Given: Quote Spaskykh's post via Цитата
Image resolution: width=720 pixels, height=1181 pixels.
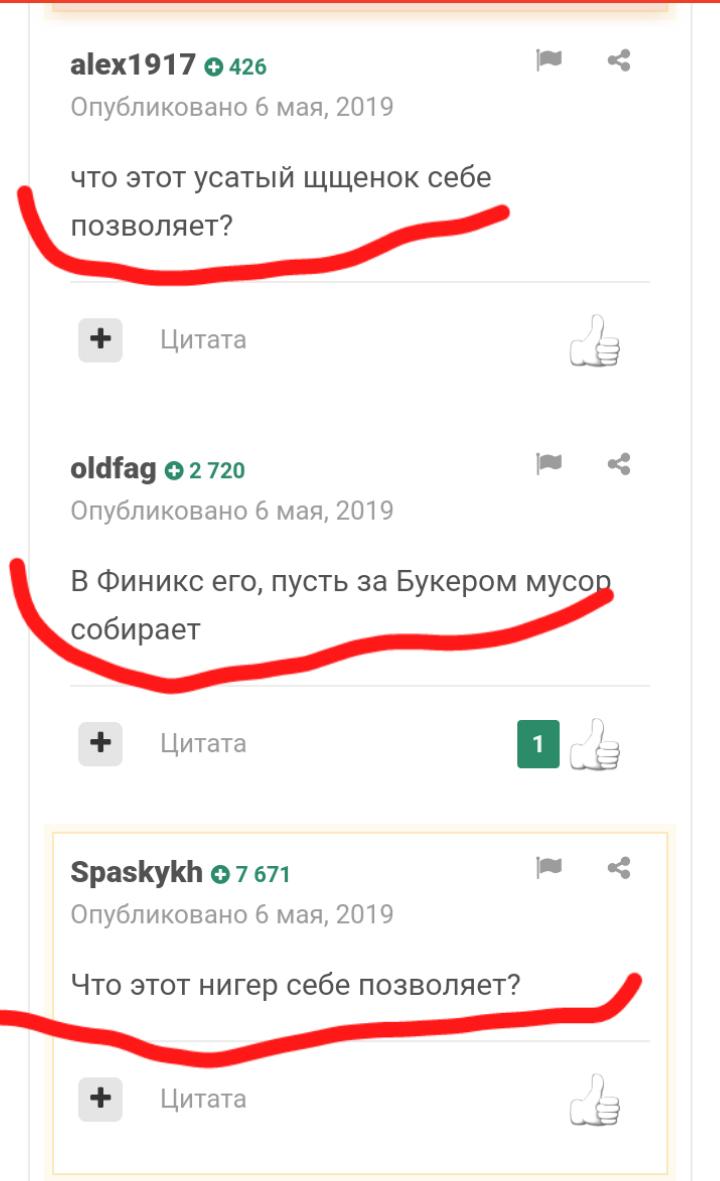Looking at the screenshot, I should [x=203, y=1099].
